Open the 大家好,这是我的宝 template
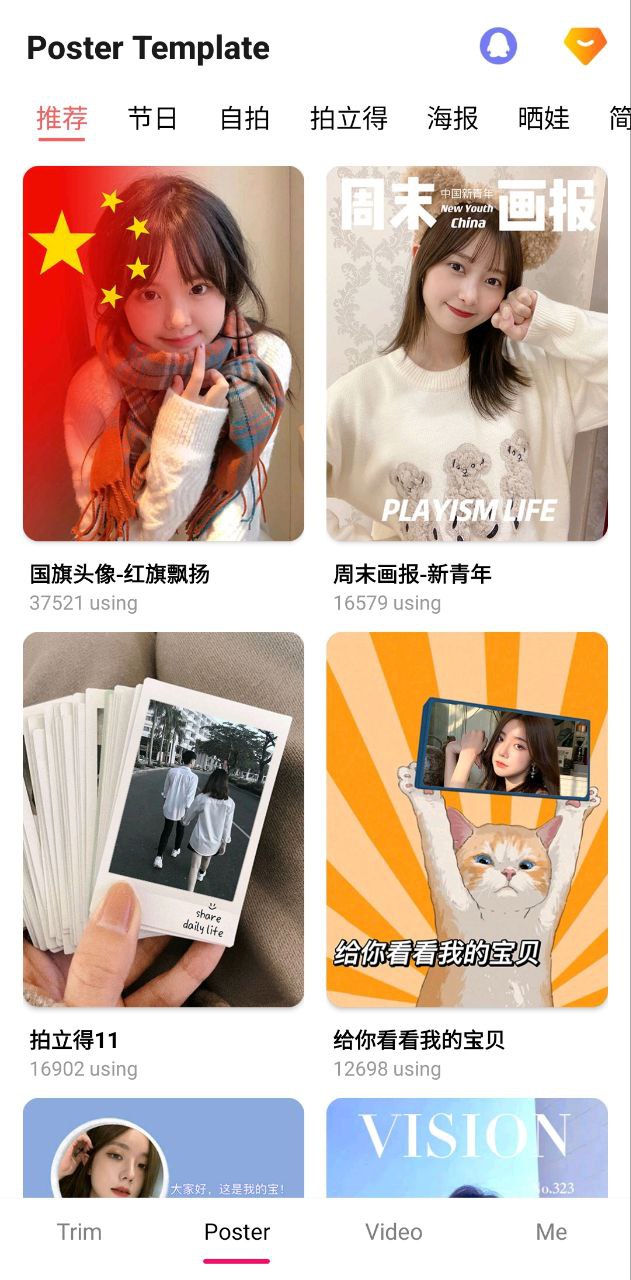The width and height of the screenshot is (631, 1280). [x=163, y=1148]
